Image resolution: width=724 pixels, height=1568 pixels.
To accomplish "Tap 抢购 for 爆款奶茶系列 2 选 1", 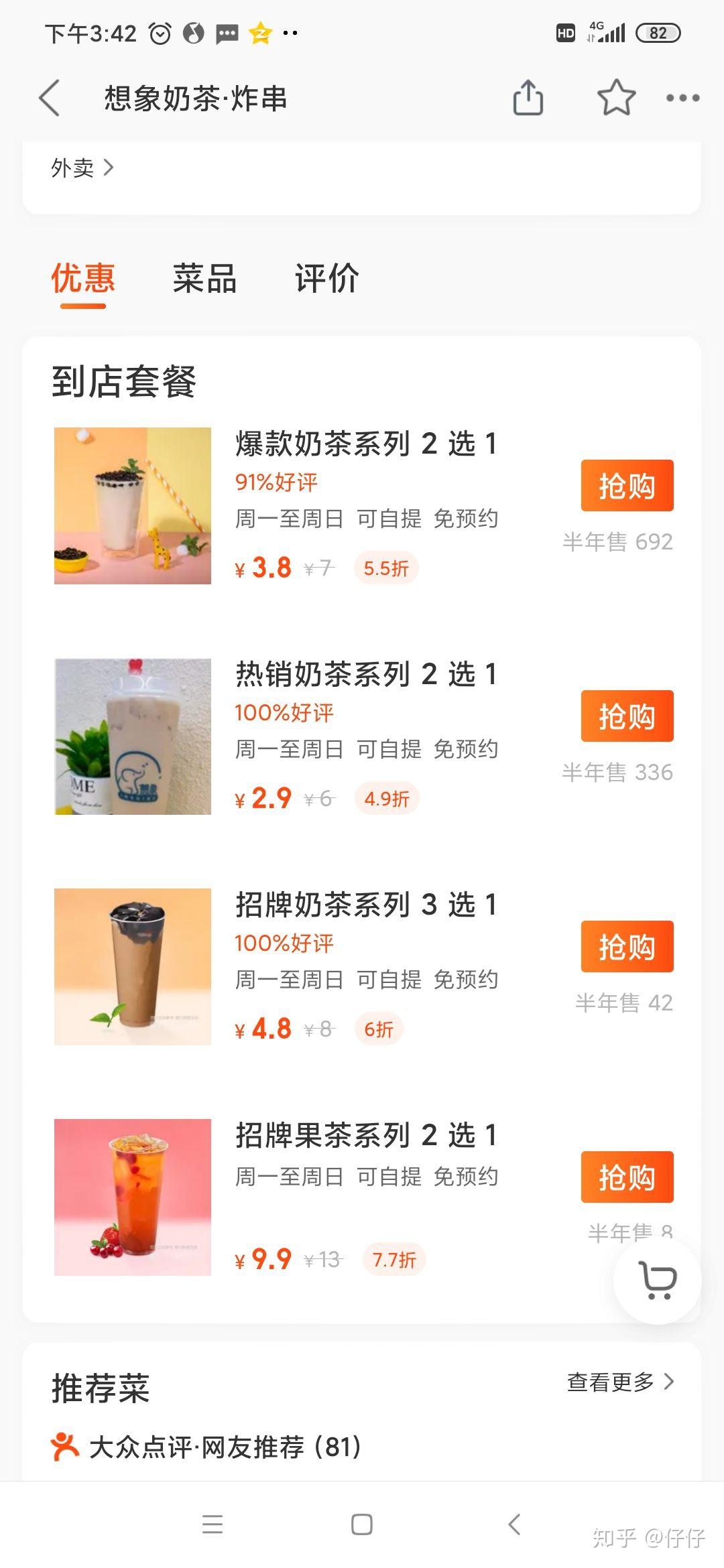I will click(x=627, y=486).
